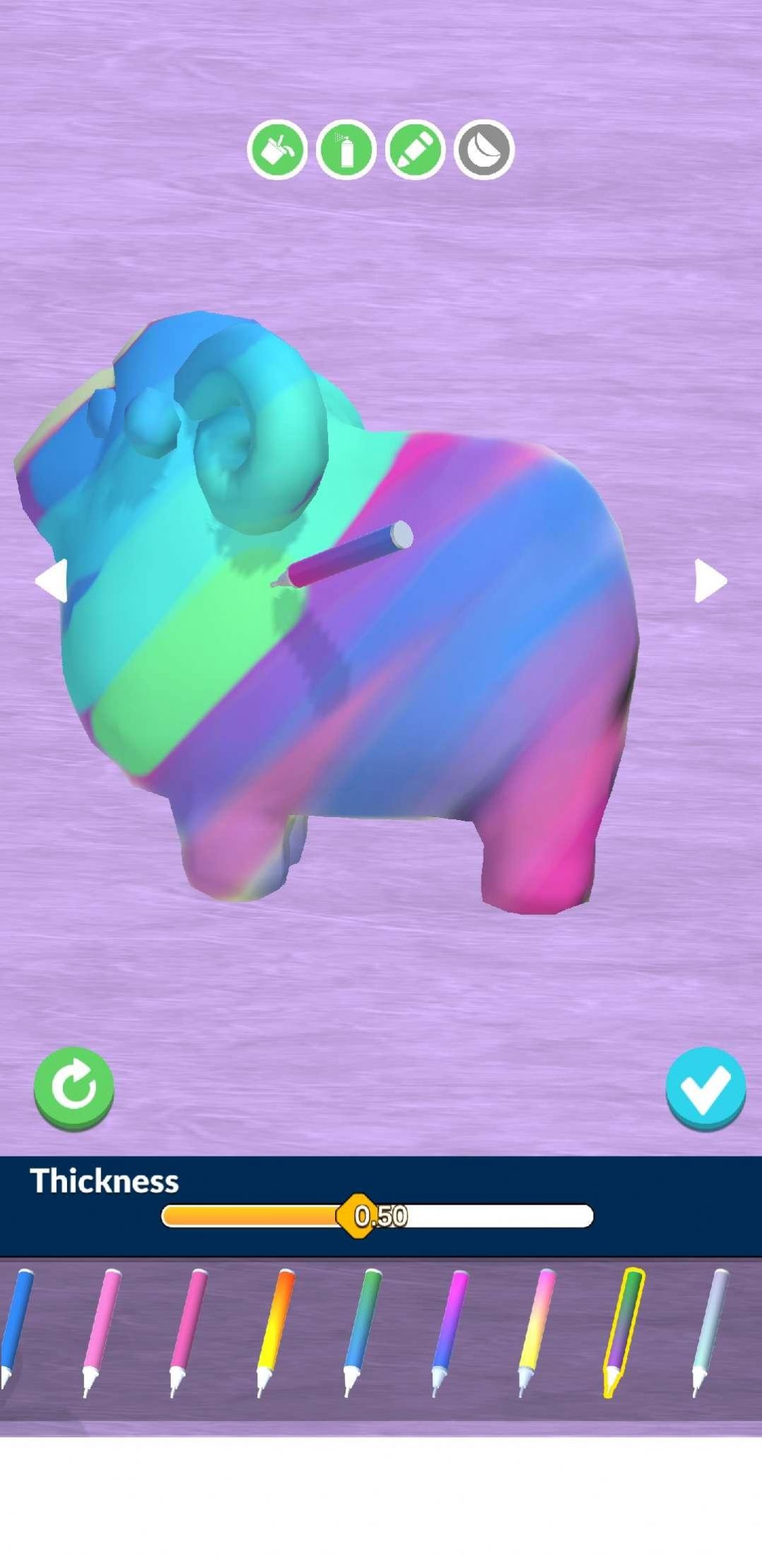Choose the green-to-blue gradient pencil
Image resolution: width=762 pixels, height=1568 pixels.
[362, 1330]
